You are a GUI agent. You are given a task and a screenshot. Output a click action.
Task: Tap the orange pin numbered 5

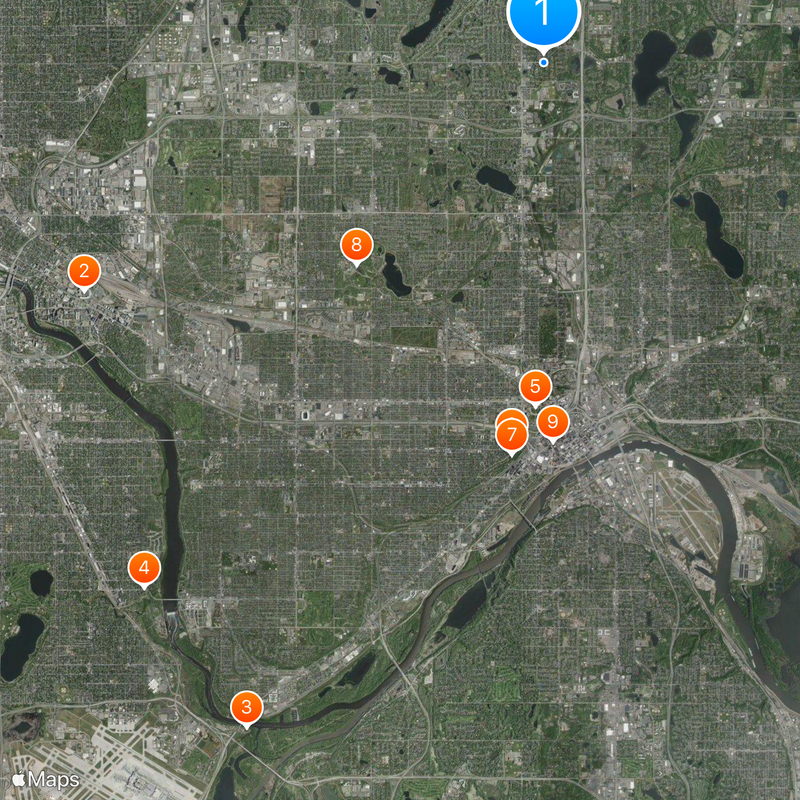click(535, 386)
